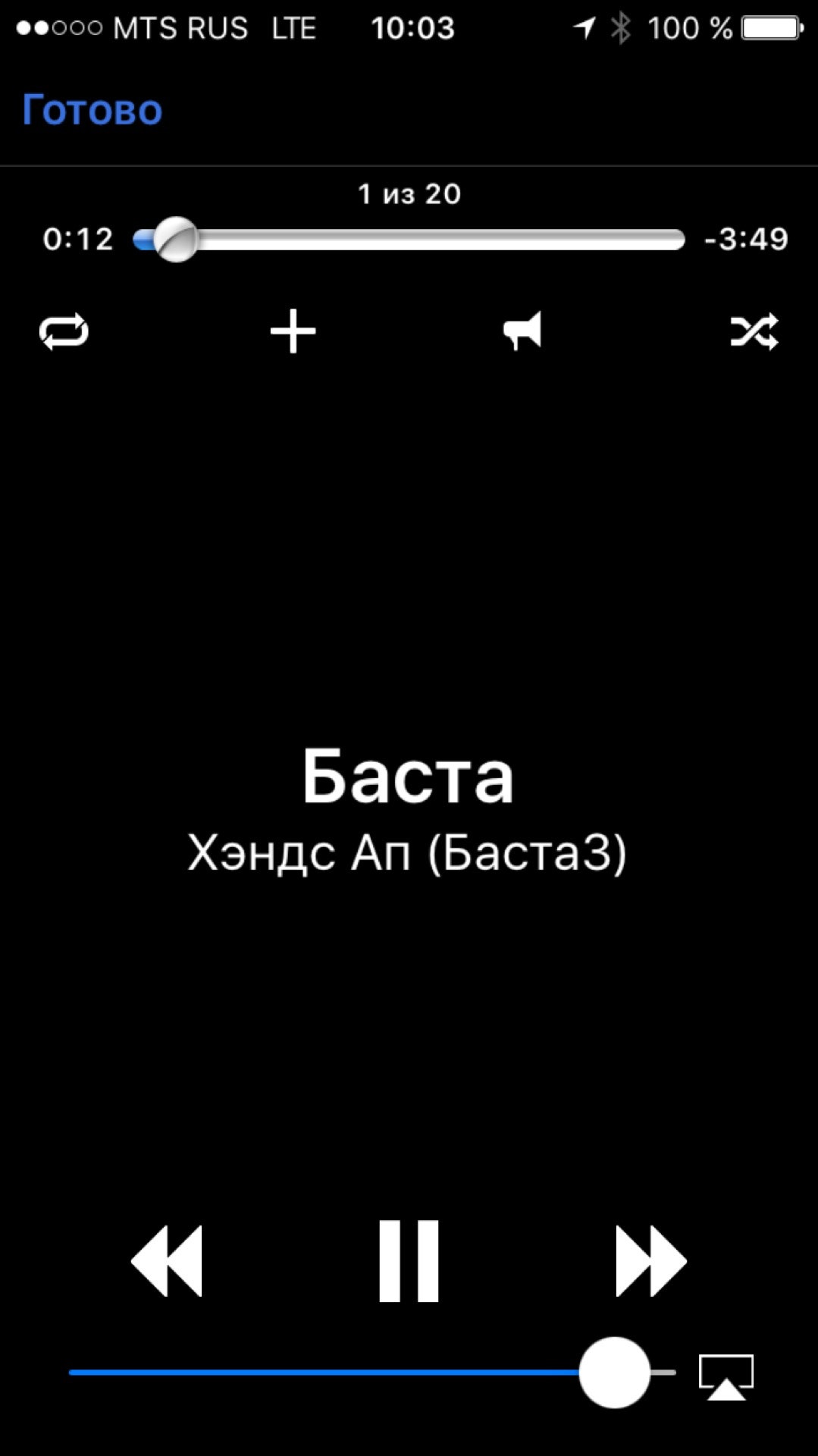Skip forward to the next track
This screenshot has height=1456, width=818.
tap(650, 1261)
